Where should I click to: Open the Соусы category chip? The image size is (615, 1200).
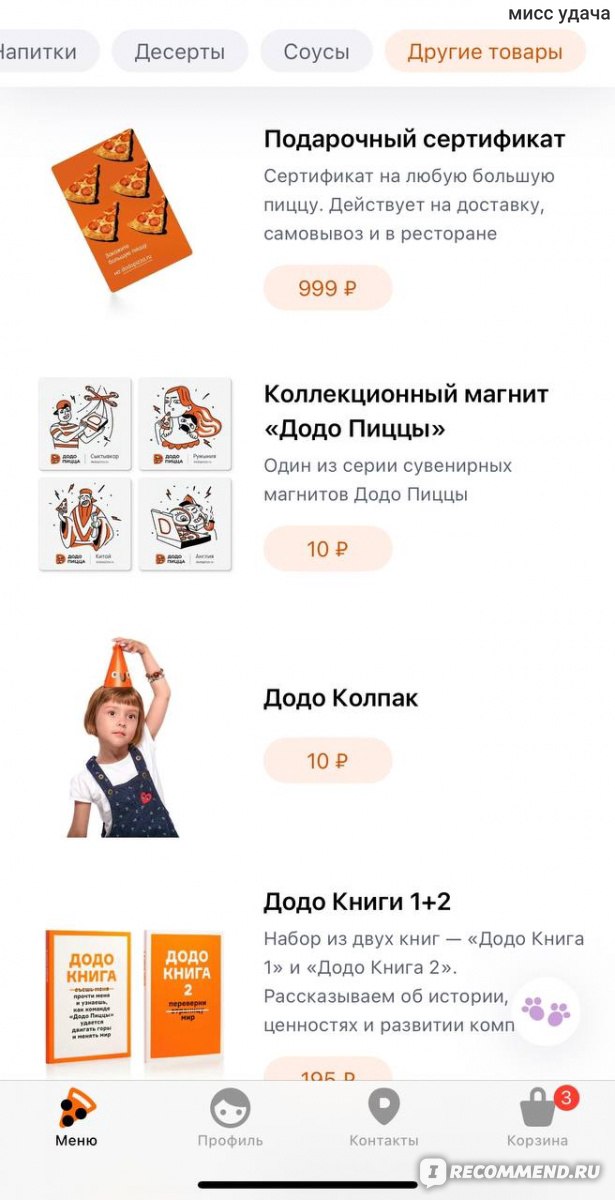click(x=316, y=51)
